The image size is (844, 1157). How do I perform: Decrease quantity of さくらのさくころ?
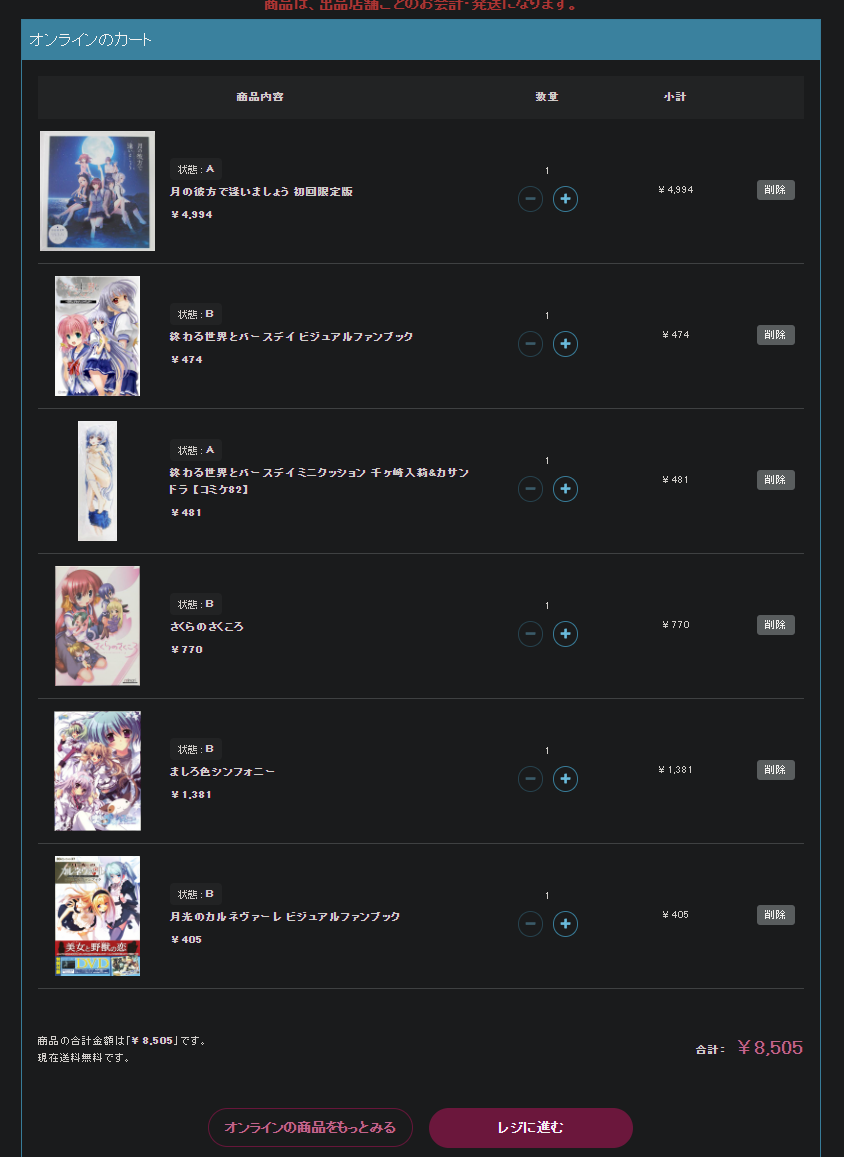(x=531, y=634)
